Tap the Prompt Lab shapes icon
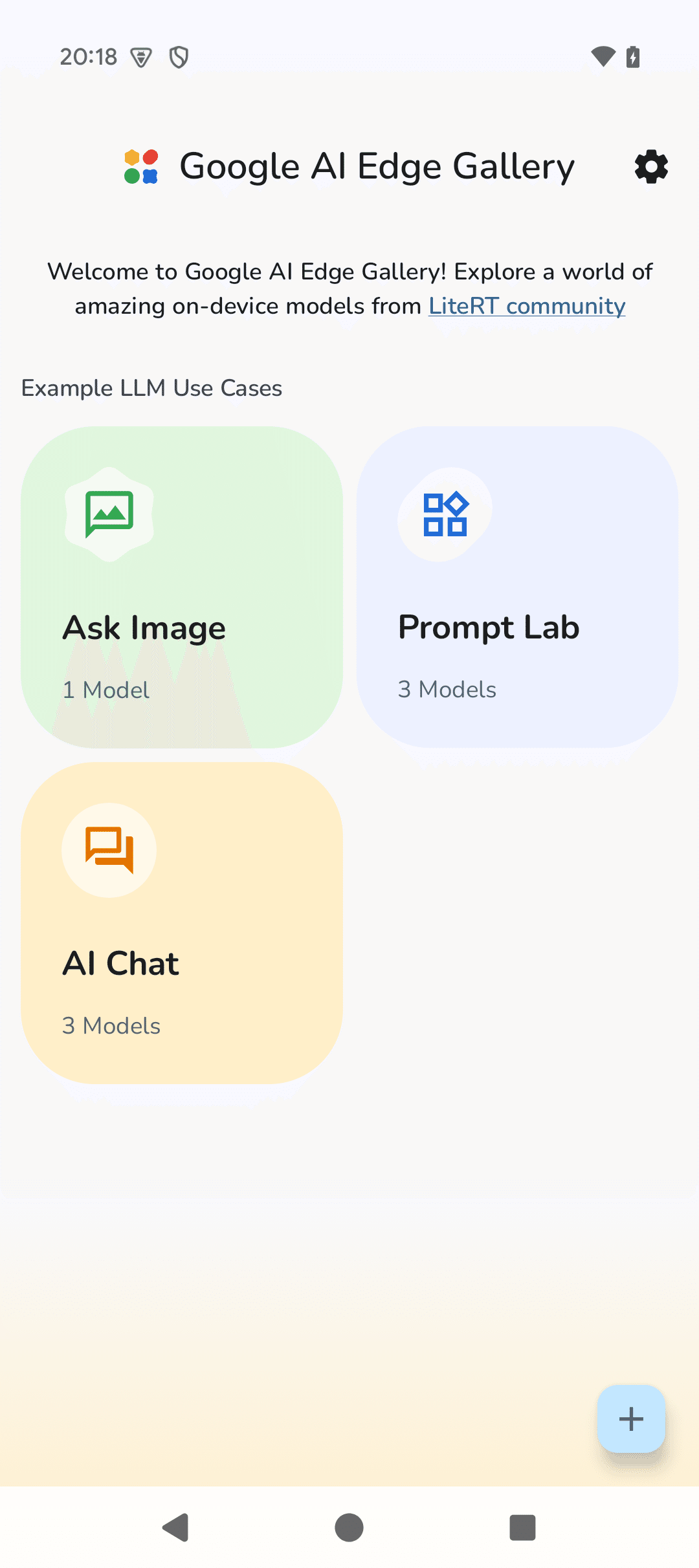 443,513
